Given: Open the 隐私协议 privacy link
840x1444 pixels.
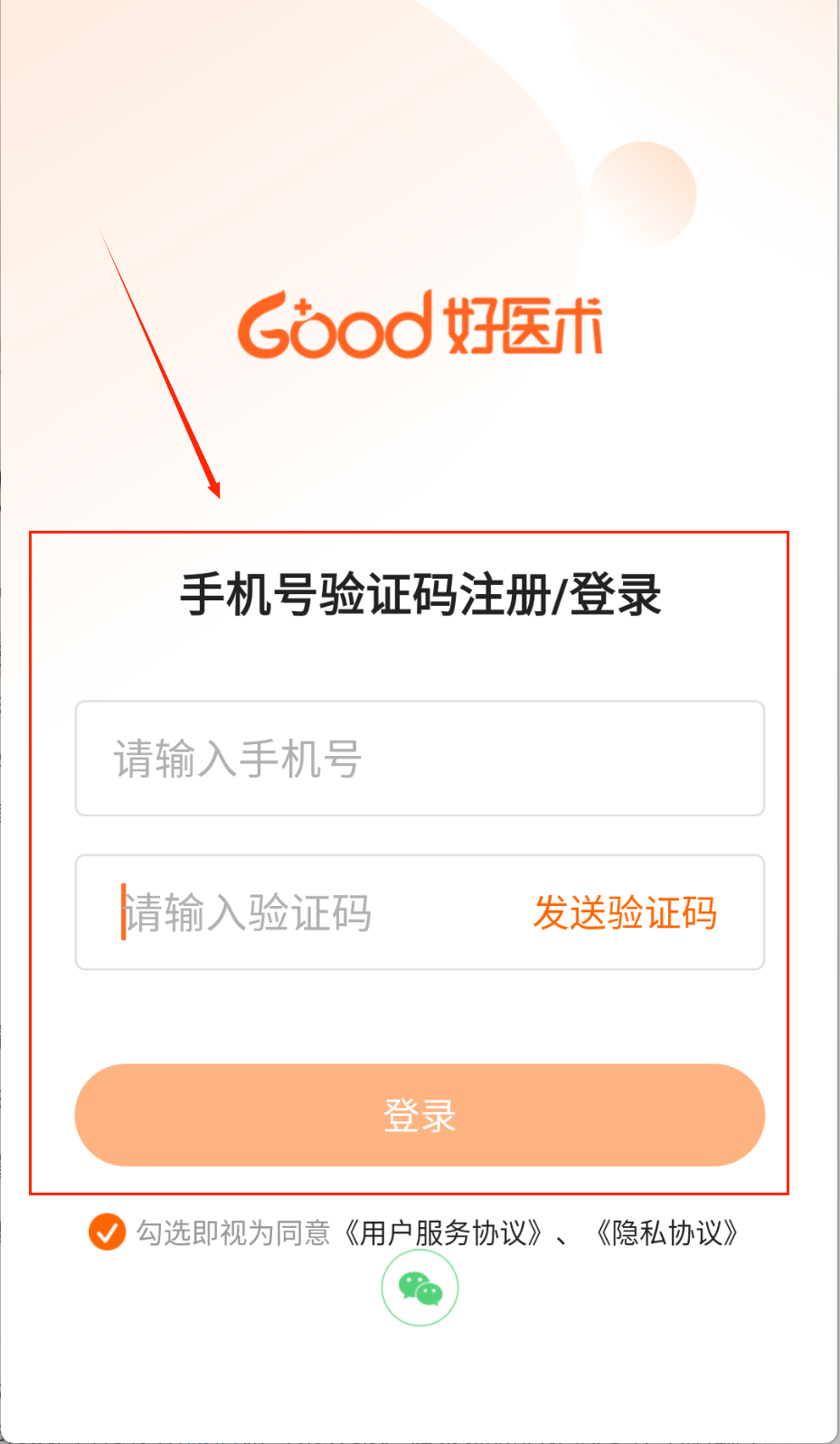Looking at the screenshot, I should [668, 1233].
